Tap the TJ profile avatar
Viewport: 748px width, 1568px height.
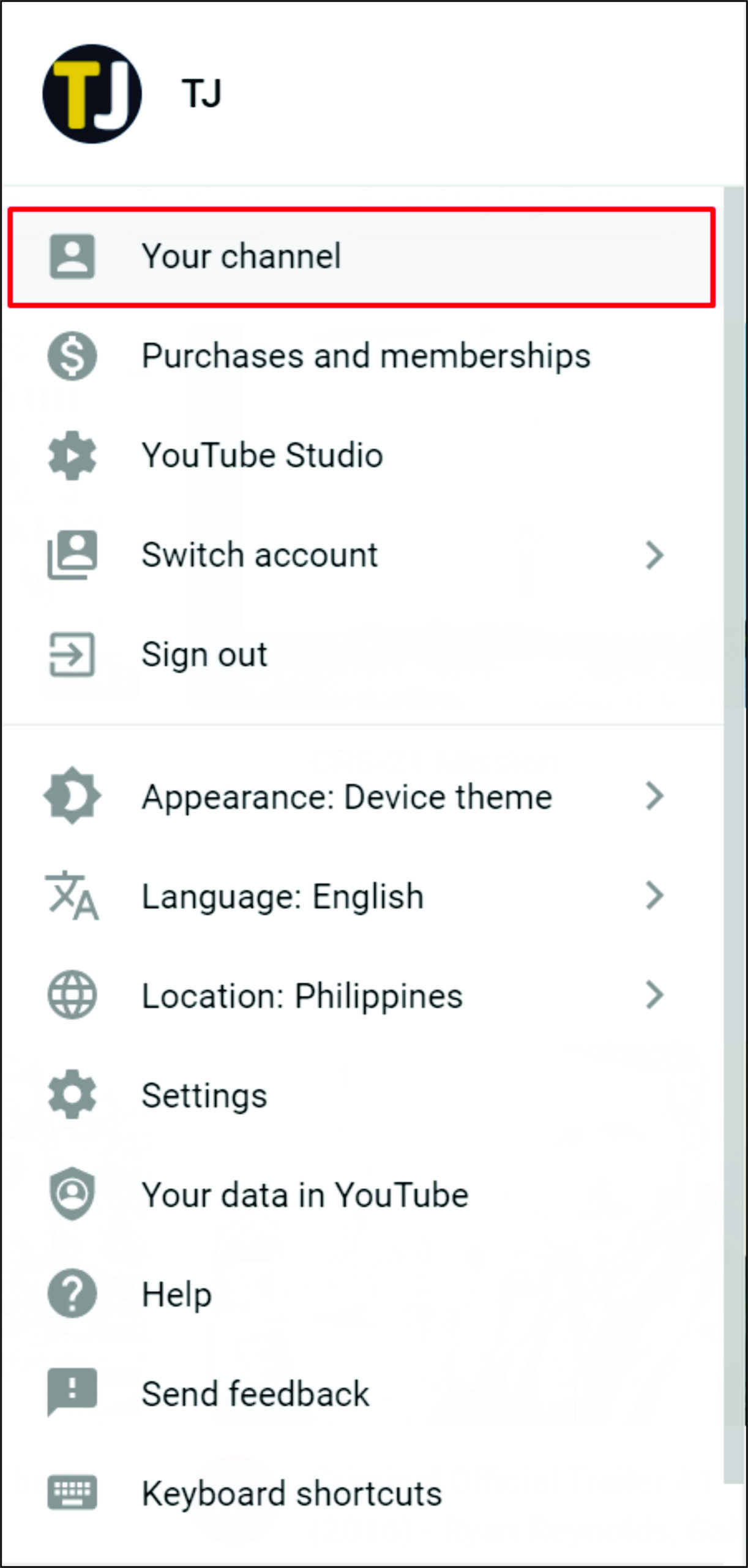[x=92, y=94]
